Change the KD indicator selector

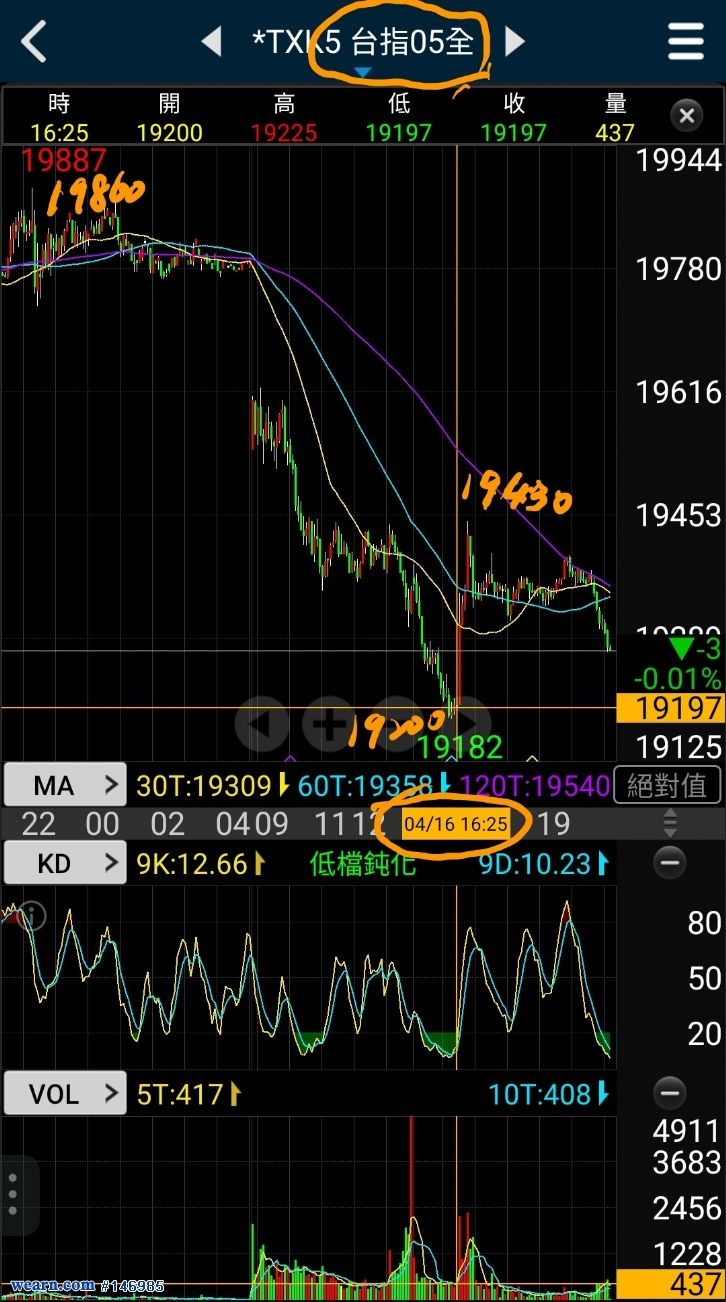point(65,864)
